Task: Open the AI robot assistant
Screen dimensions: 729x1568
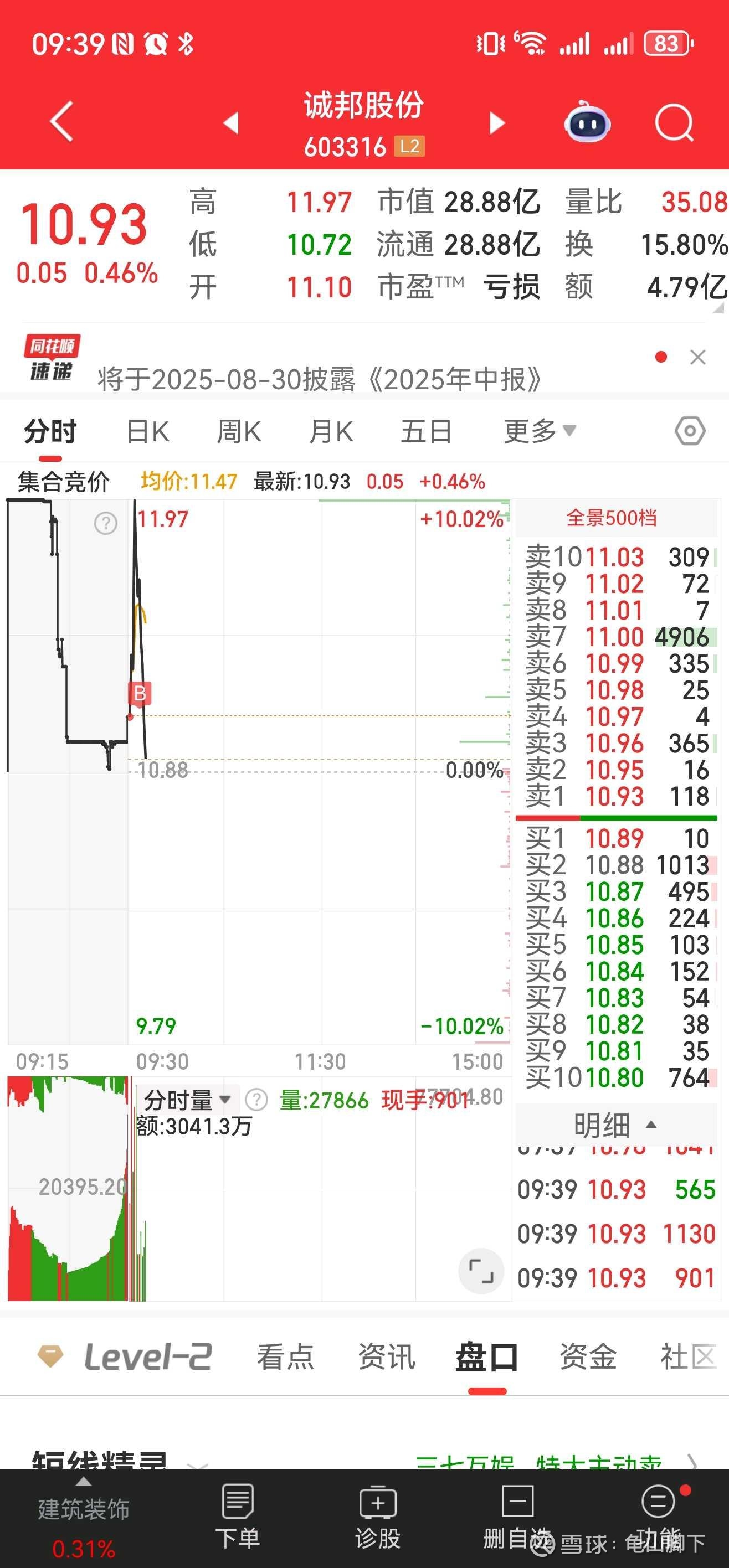Action: (587, 121)
